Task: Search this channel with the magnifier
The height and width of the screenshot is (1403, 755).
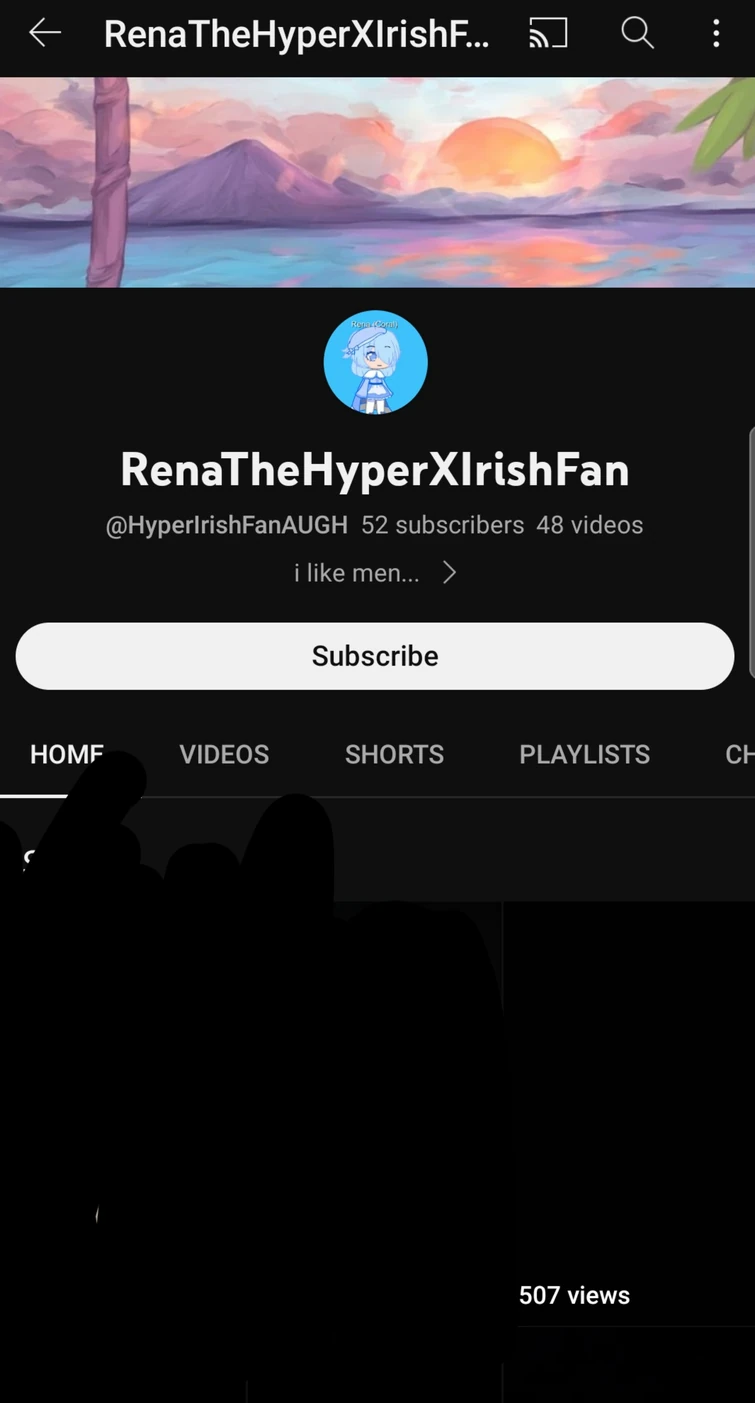Action: pos(637,33)
